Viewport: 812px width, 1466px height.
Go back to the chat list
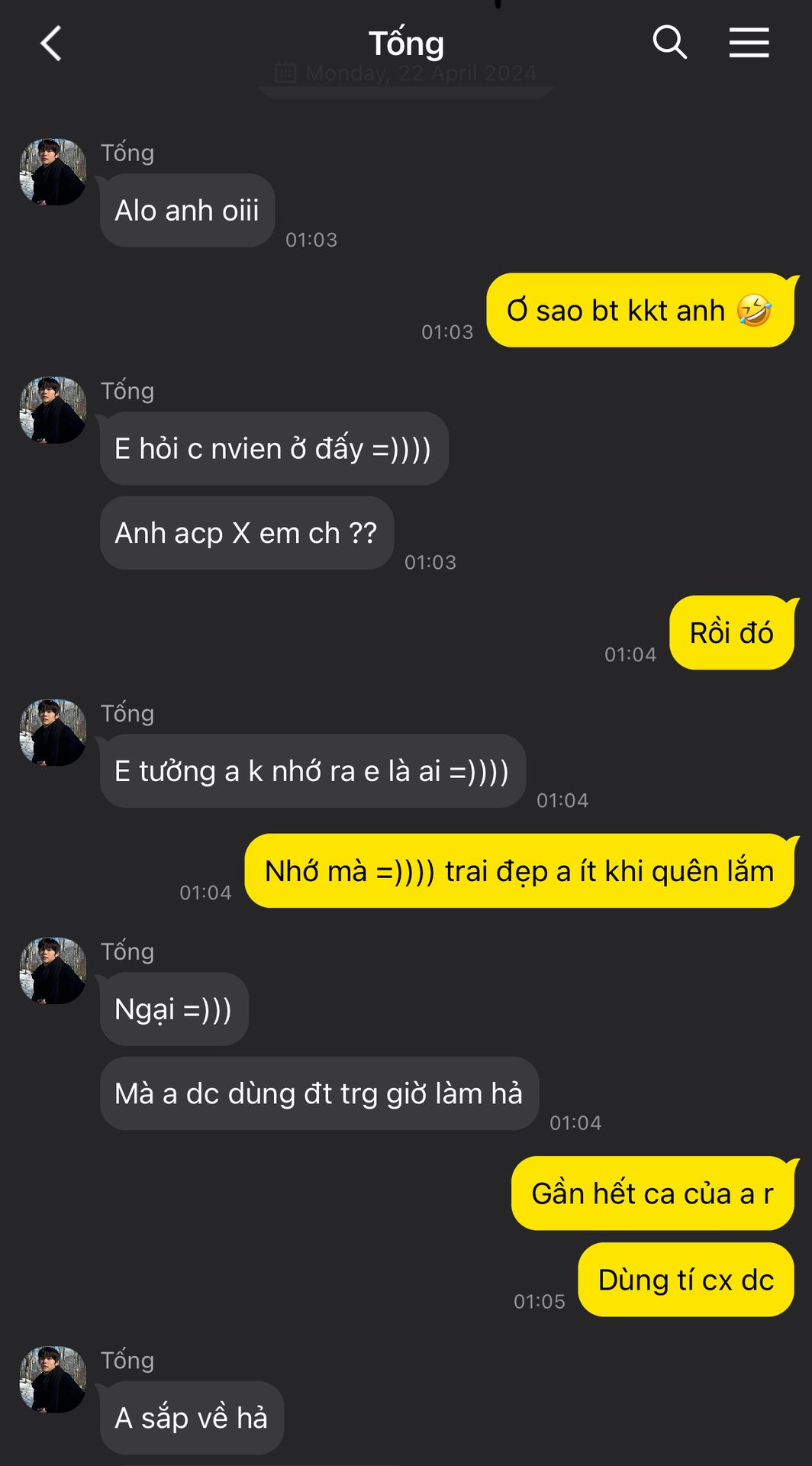(50, 44)
